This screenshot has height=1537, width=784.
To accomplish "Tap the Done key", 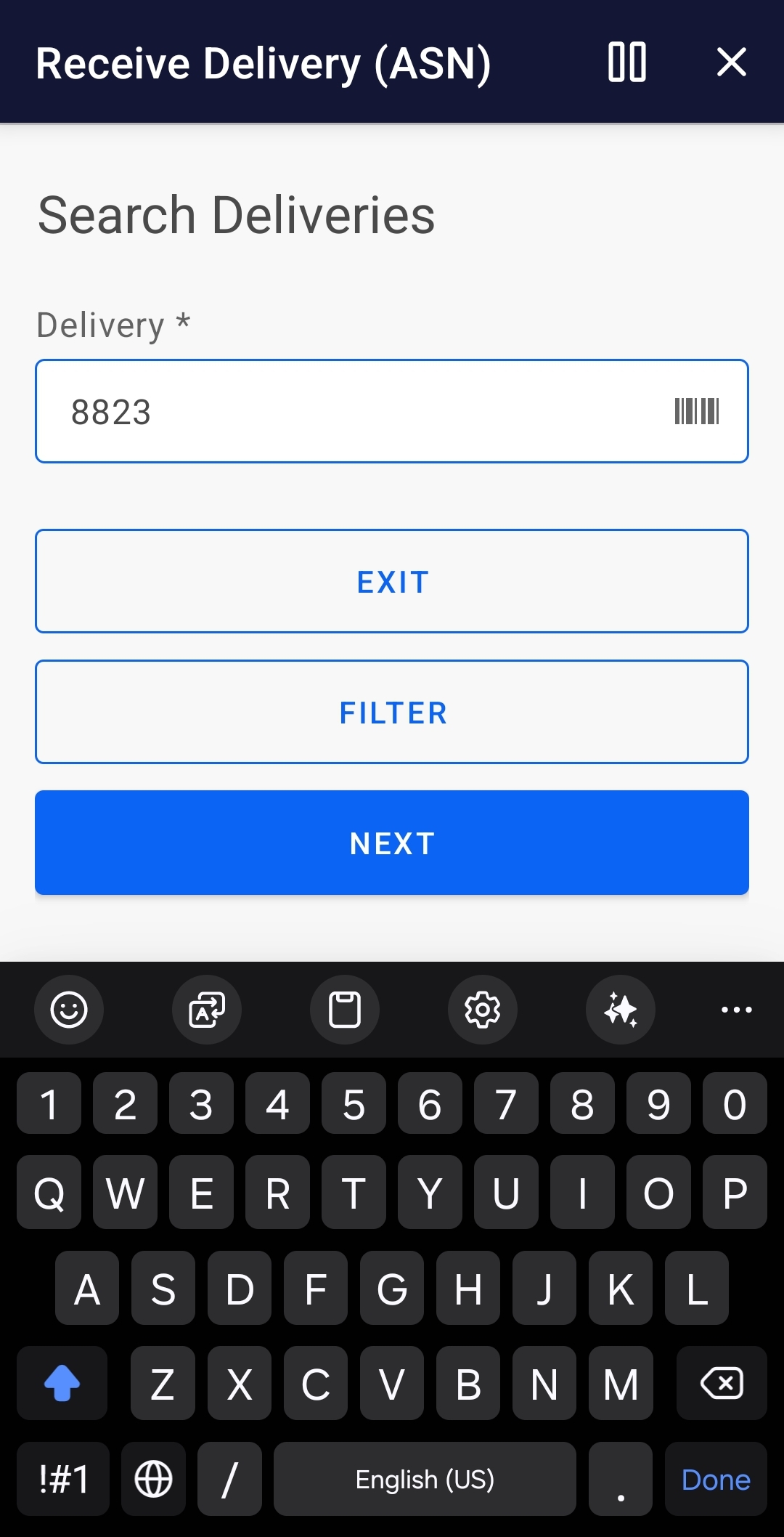I will click(715, 1480).
